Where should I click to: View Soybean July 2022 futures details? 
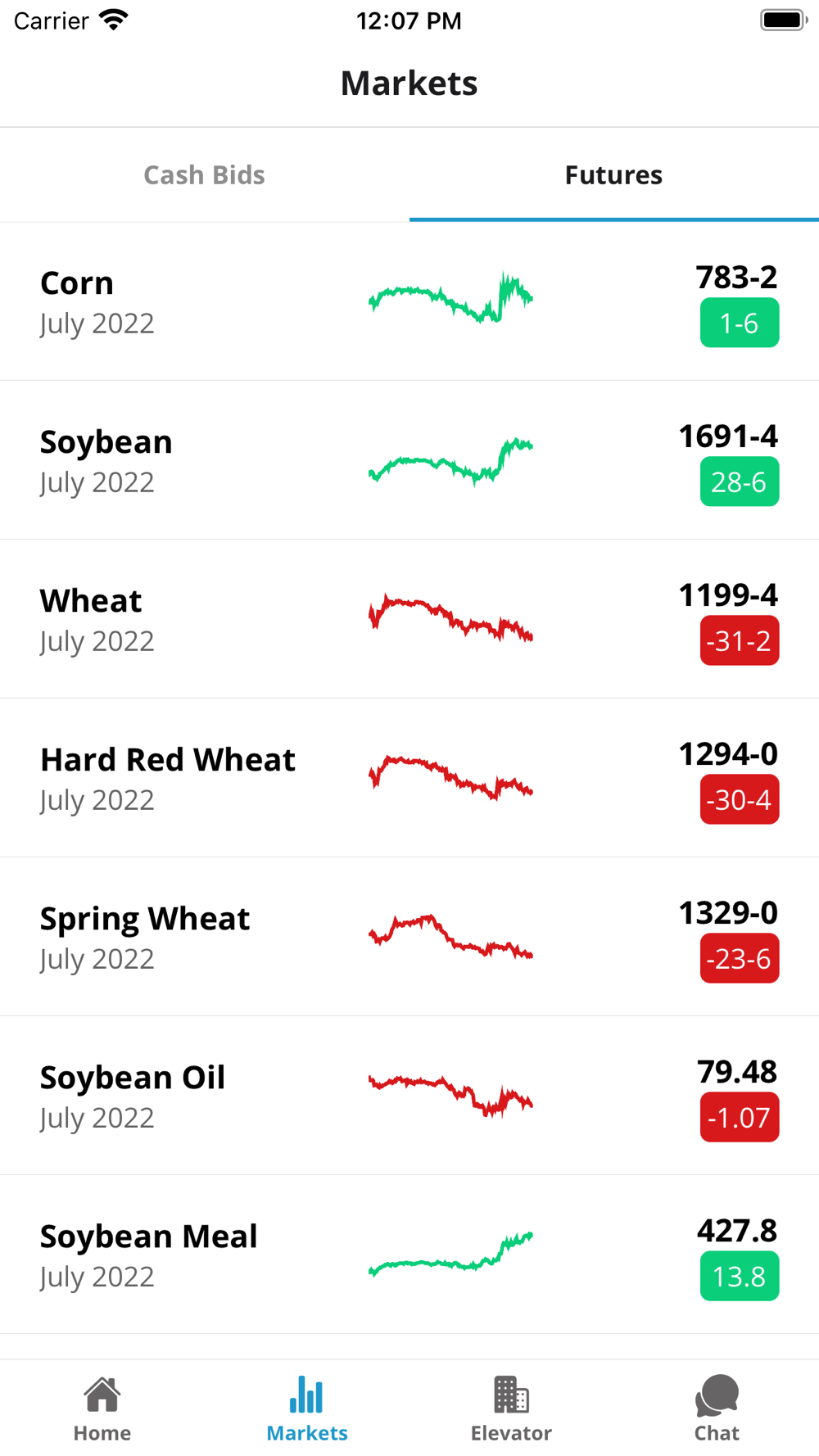[409, 460]
